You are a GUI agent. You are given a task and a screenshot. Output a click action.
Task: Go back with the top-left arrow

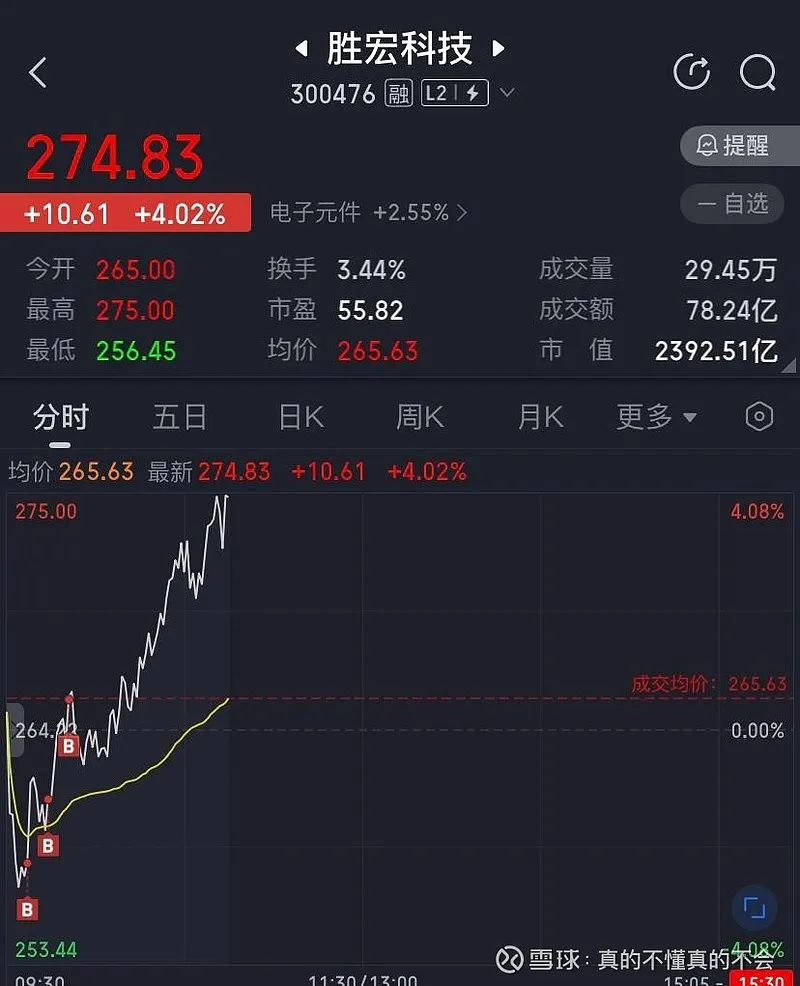[x=38, y=72]
